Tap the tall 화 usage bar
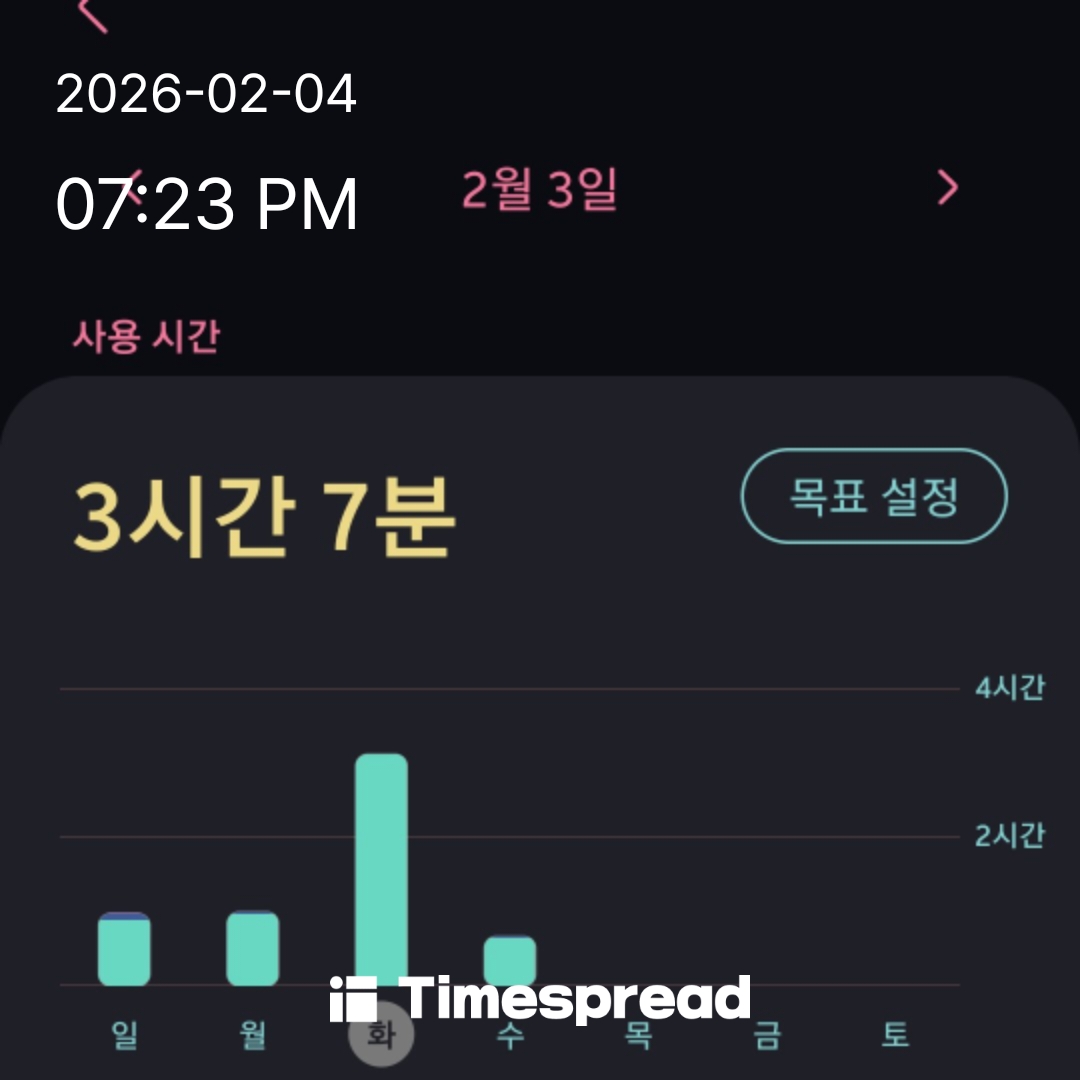Screen dimensions: 1080x1080 coord(381,869)
